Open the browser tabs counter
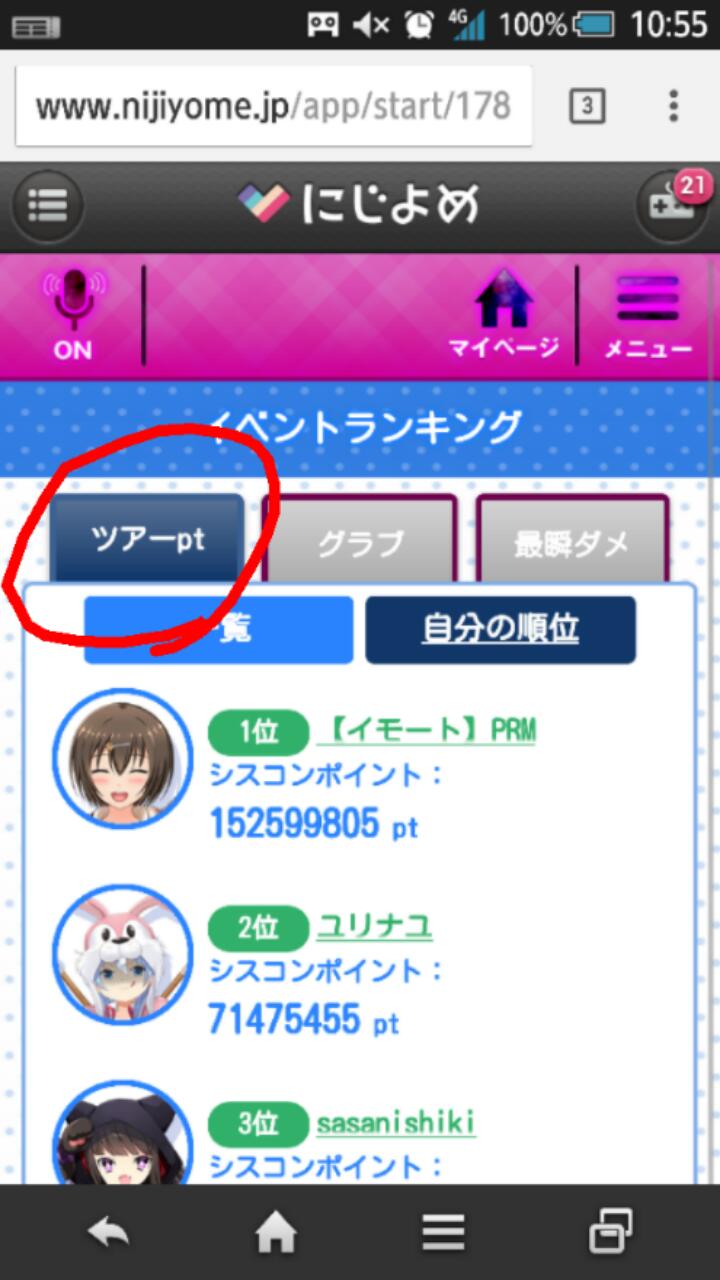This screenshot has height=1280, width=720. pyautogui.click(x=587, y=106)
